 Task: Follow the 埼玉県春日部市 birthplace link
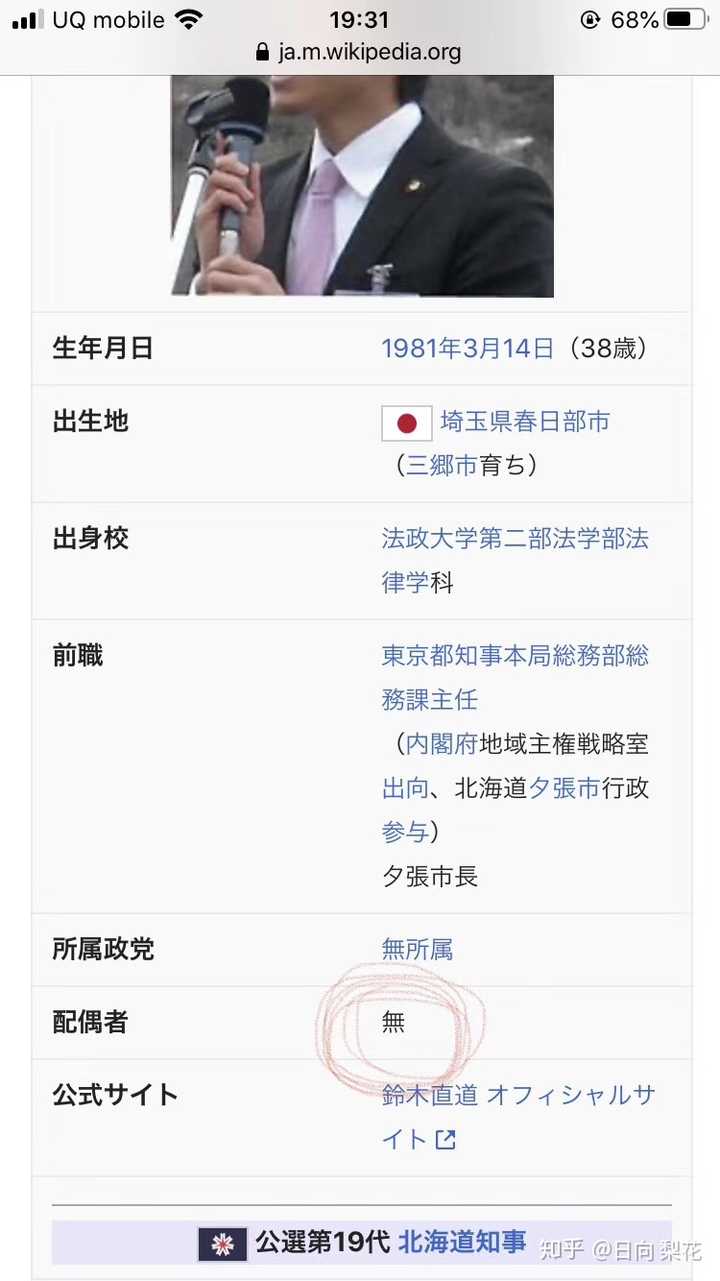[x=525, y=421]
